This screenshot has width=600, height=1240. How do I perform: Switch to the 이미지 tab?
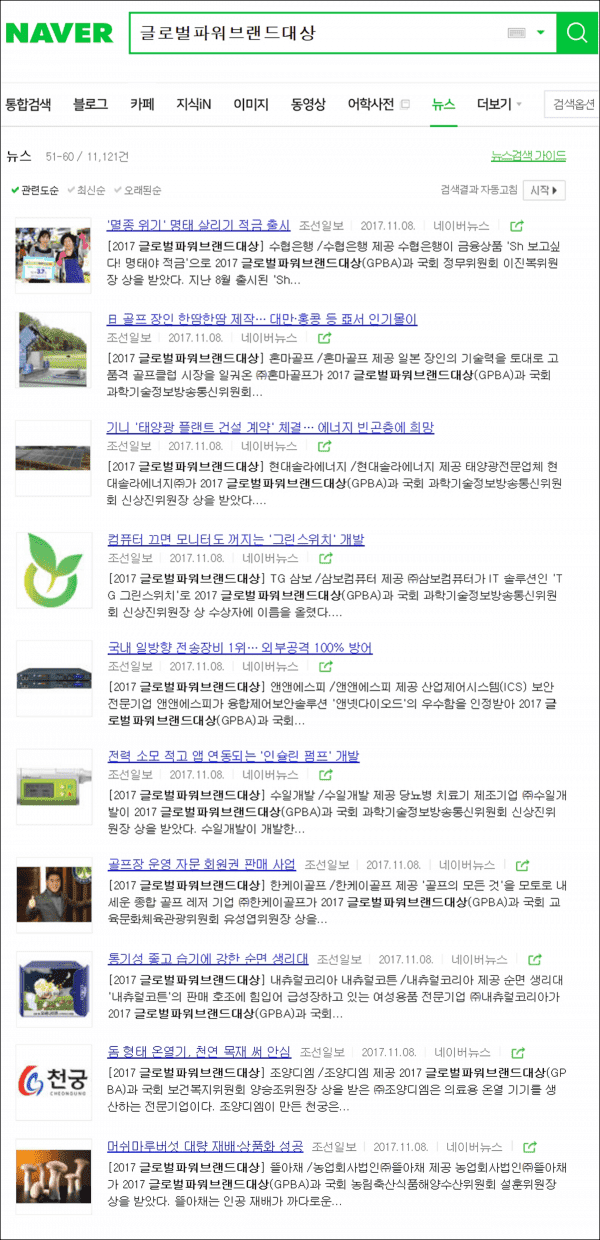[x=250, y=104]
